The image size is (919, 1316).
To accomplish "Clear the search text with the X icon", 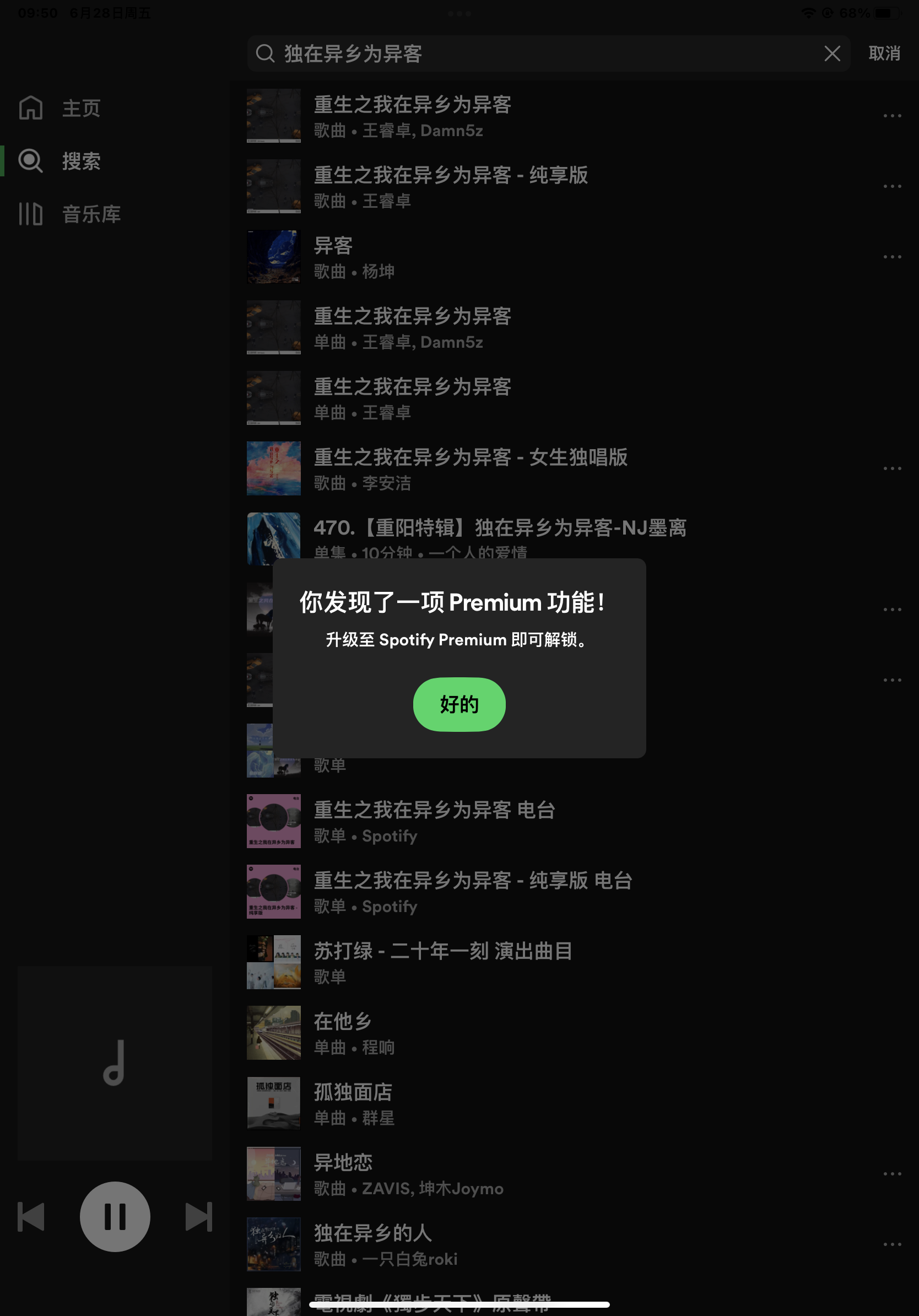I will click(832, 54).
